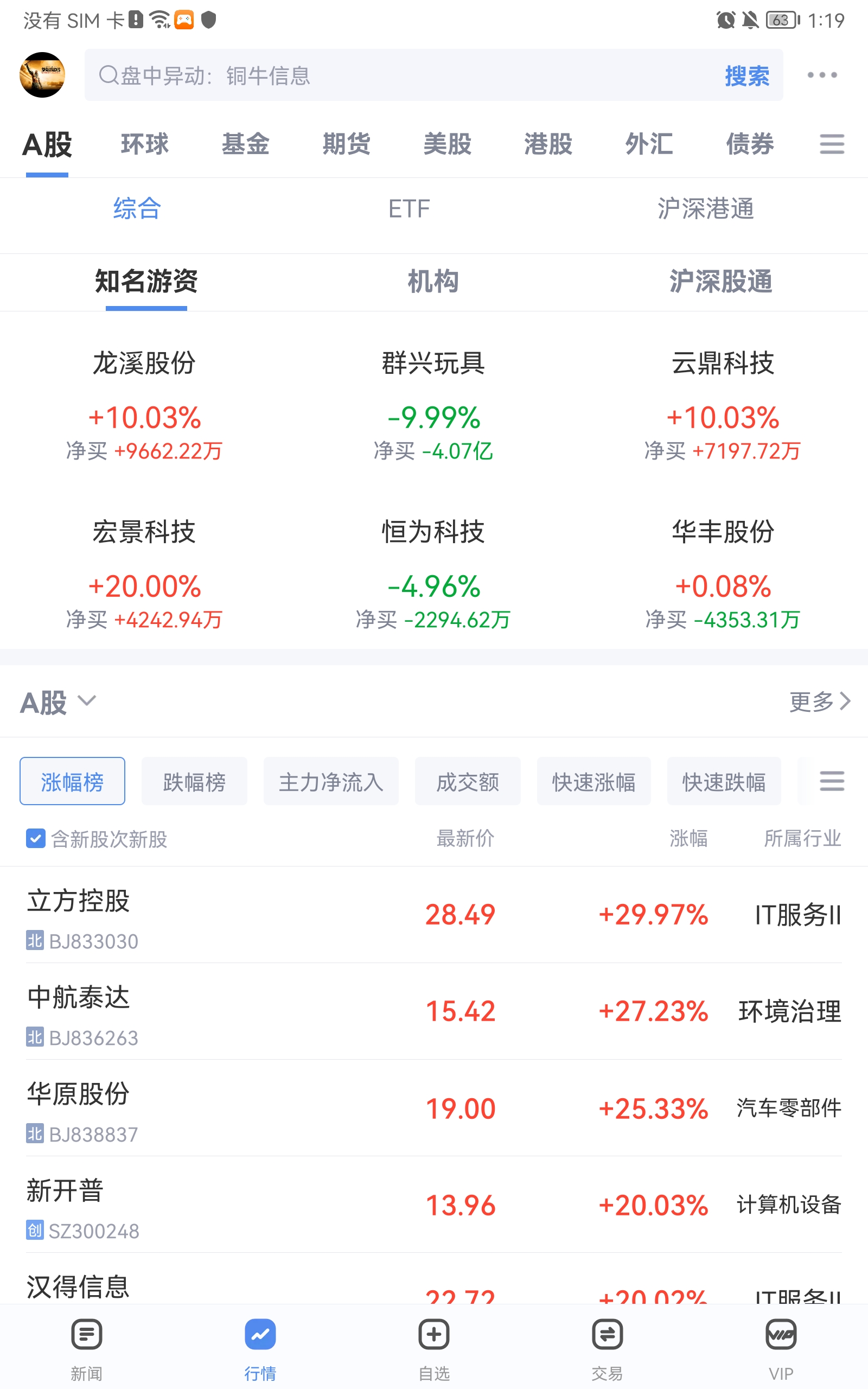Tap the search box showing 盘中异动
This screenshot has width=868, height=1389.
point(402,75)
